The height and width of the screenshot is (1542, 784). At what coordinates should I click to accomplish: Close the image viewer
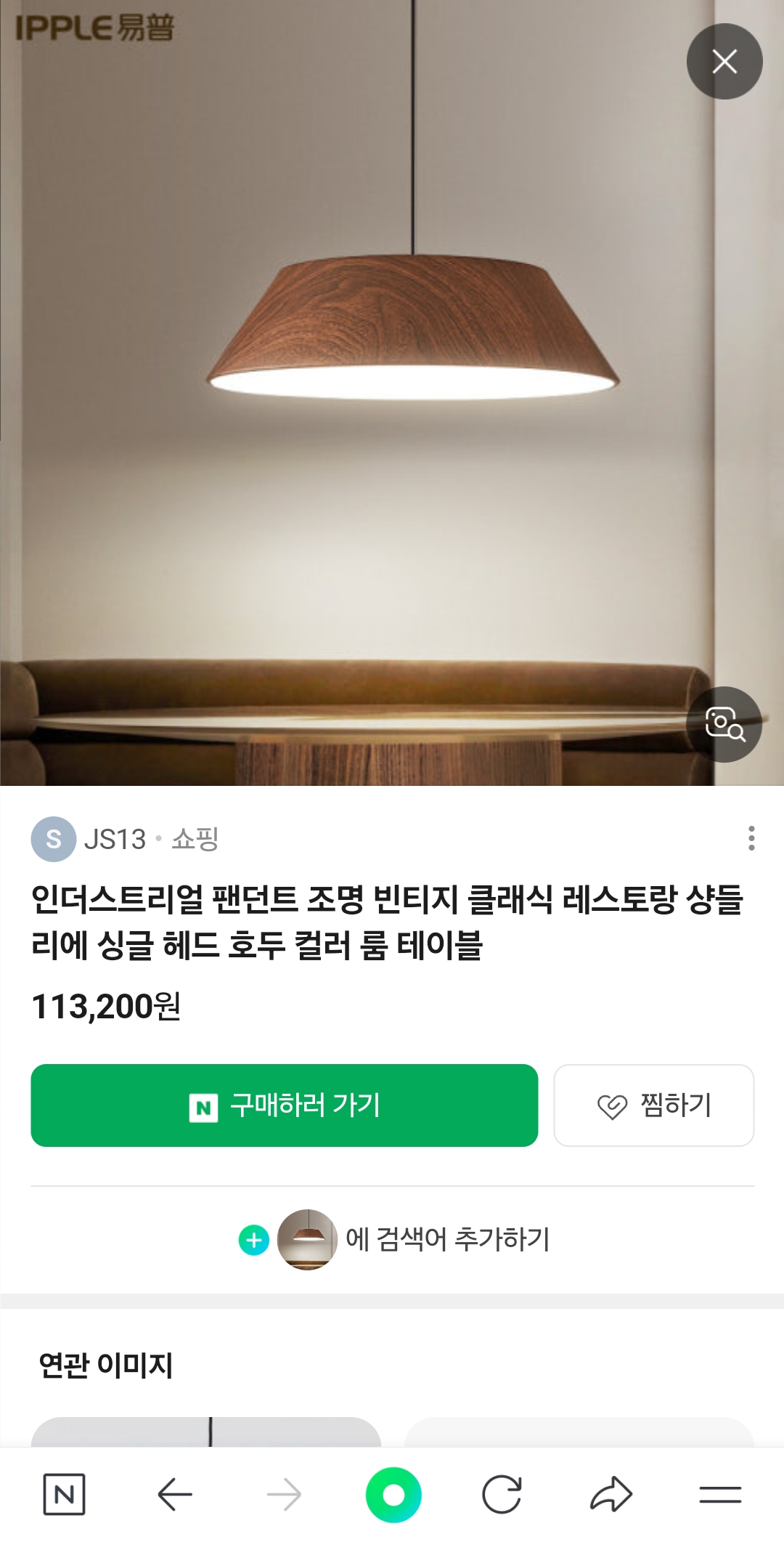724,62
